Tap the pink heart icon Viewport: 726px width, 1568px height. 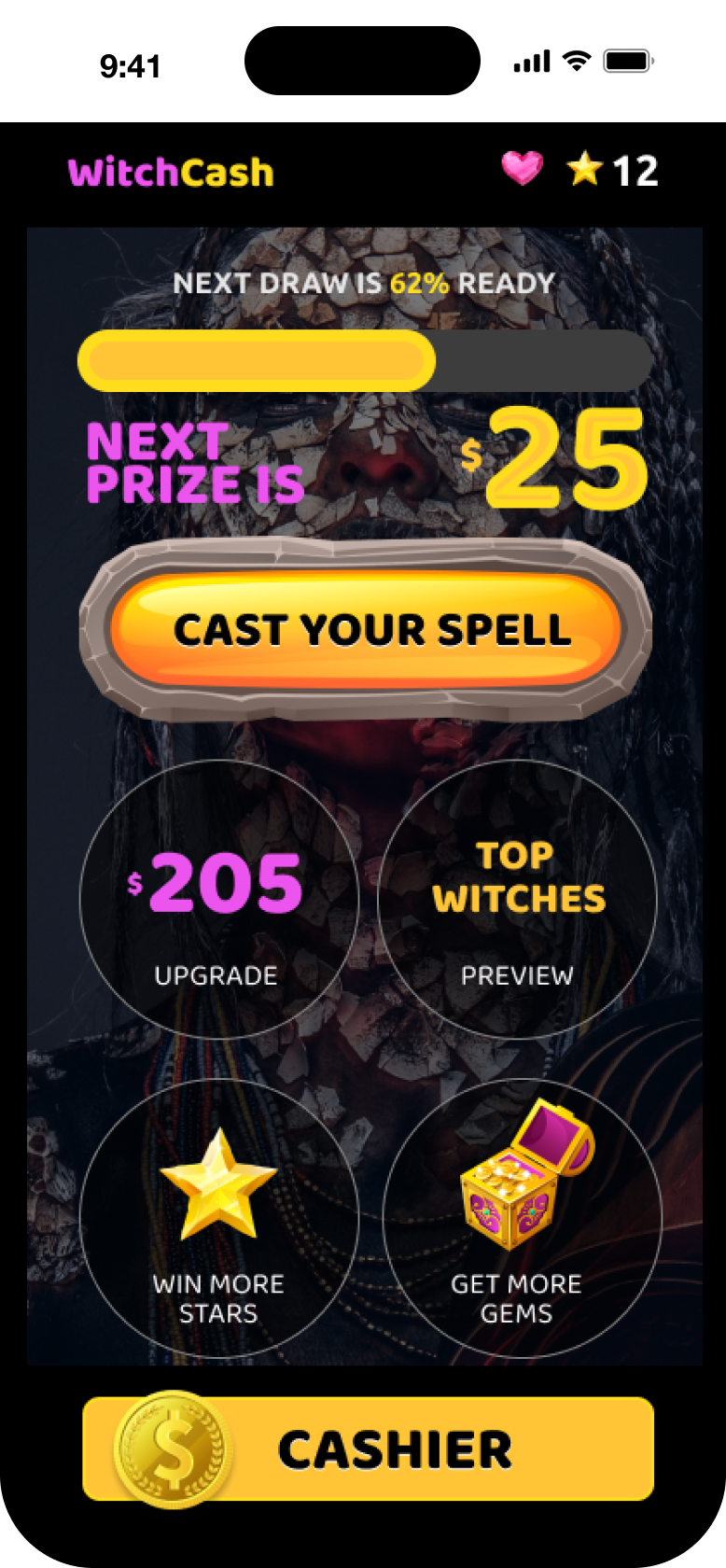click(522, 169)
